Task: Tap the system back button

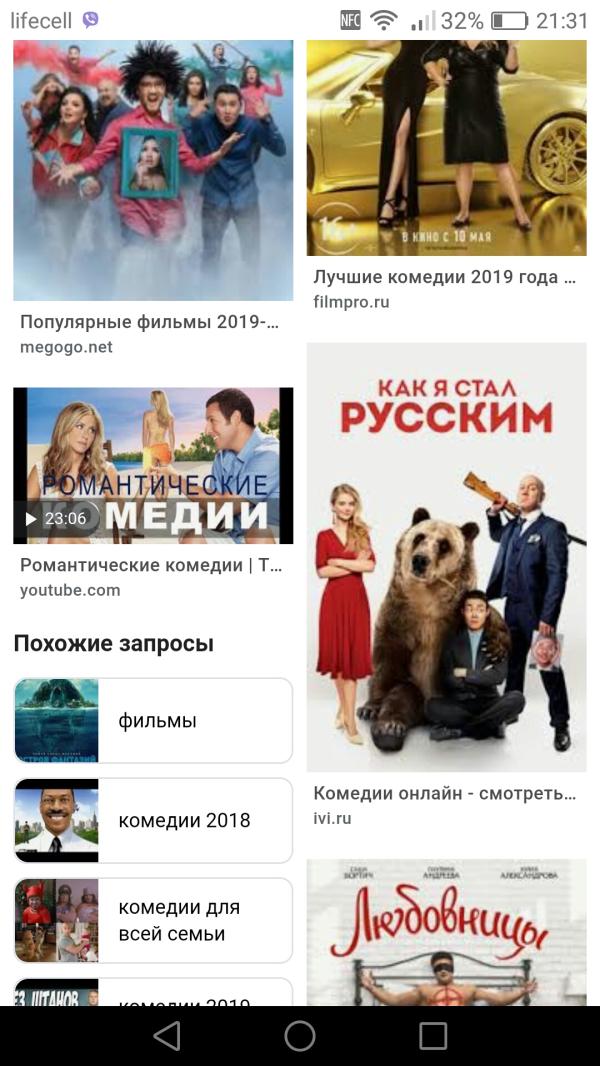Action: coord(167,1036)
